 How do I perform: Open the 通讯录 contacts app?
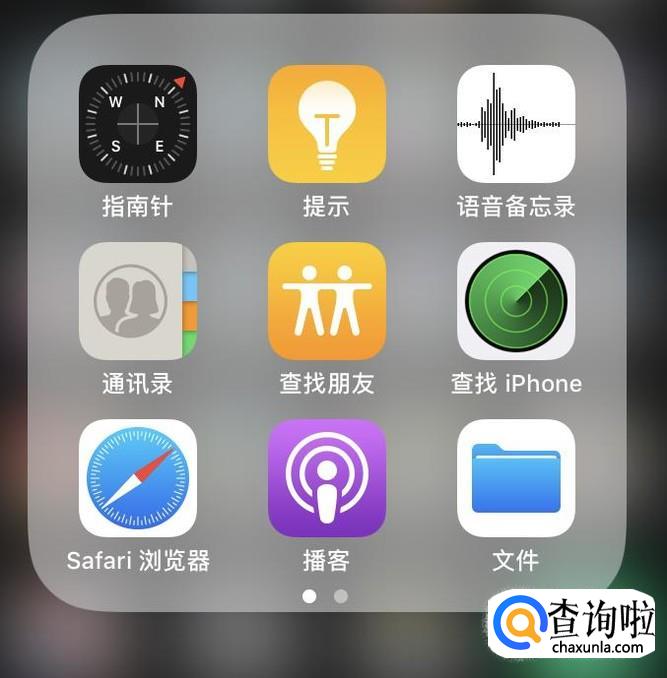click(138, 301)
